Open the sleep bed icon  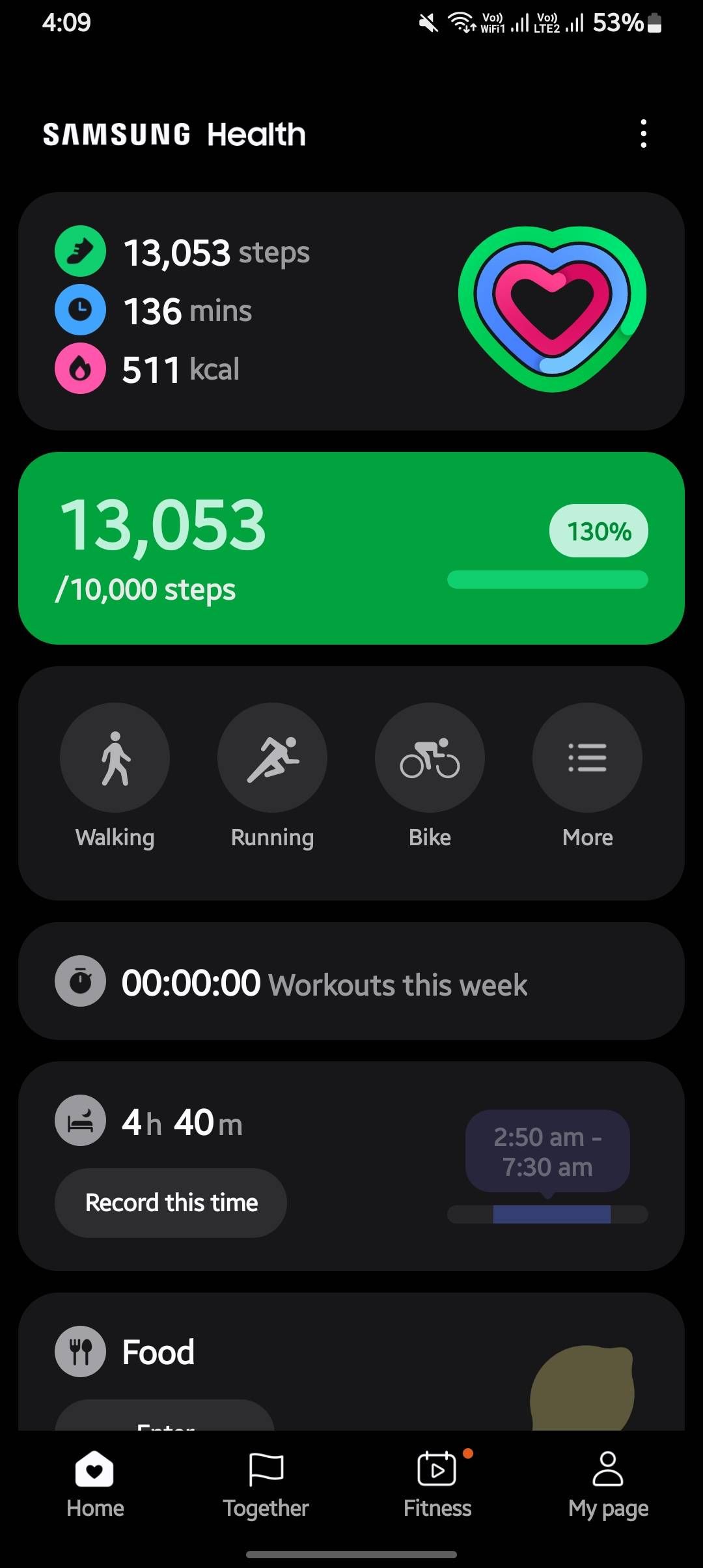79,1120
